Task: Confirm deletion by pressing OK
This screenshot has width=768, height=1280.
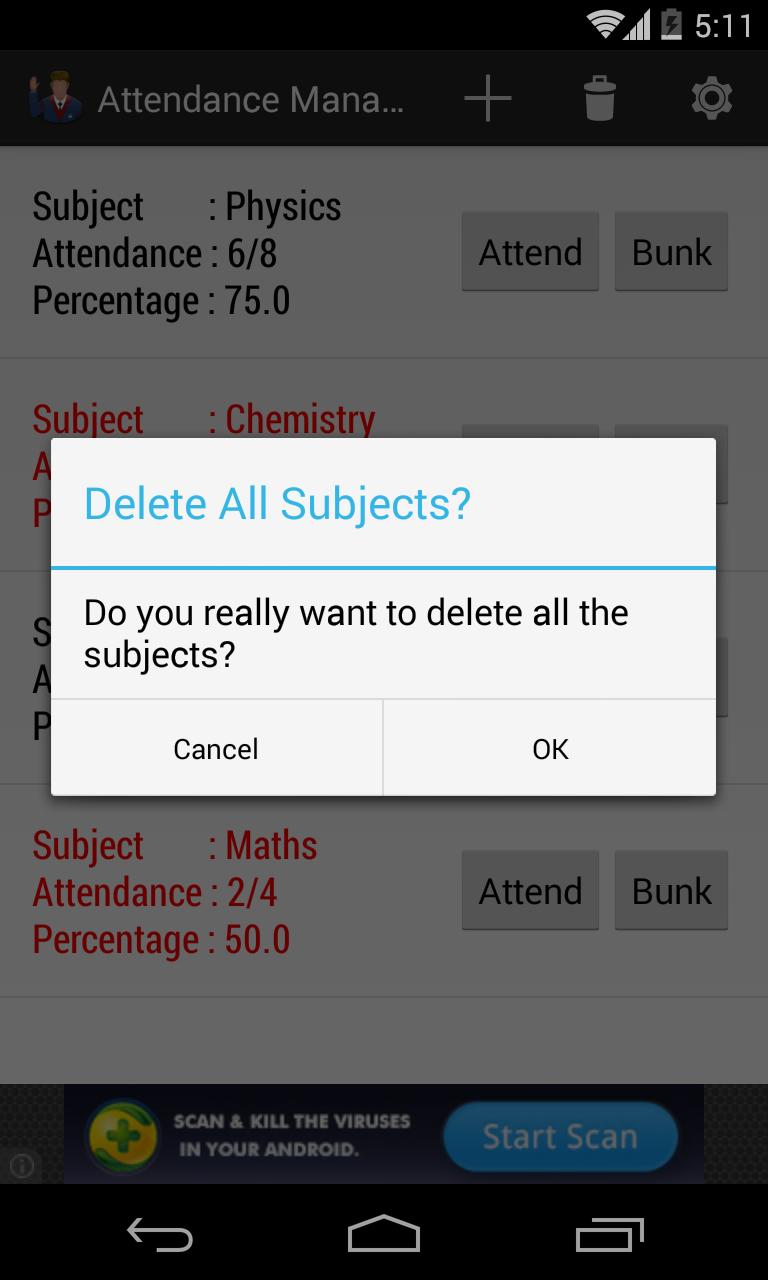Action: 550,748
